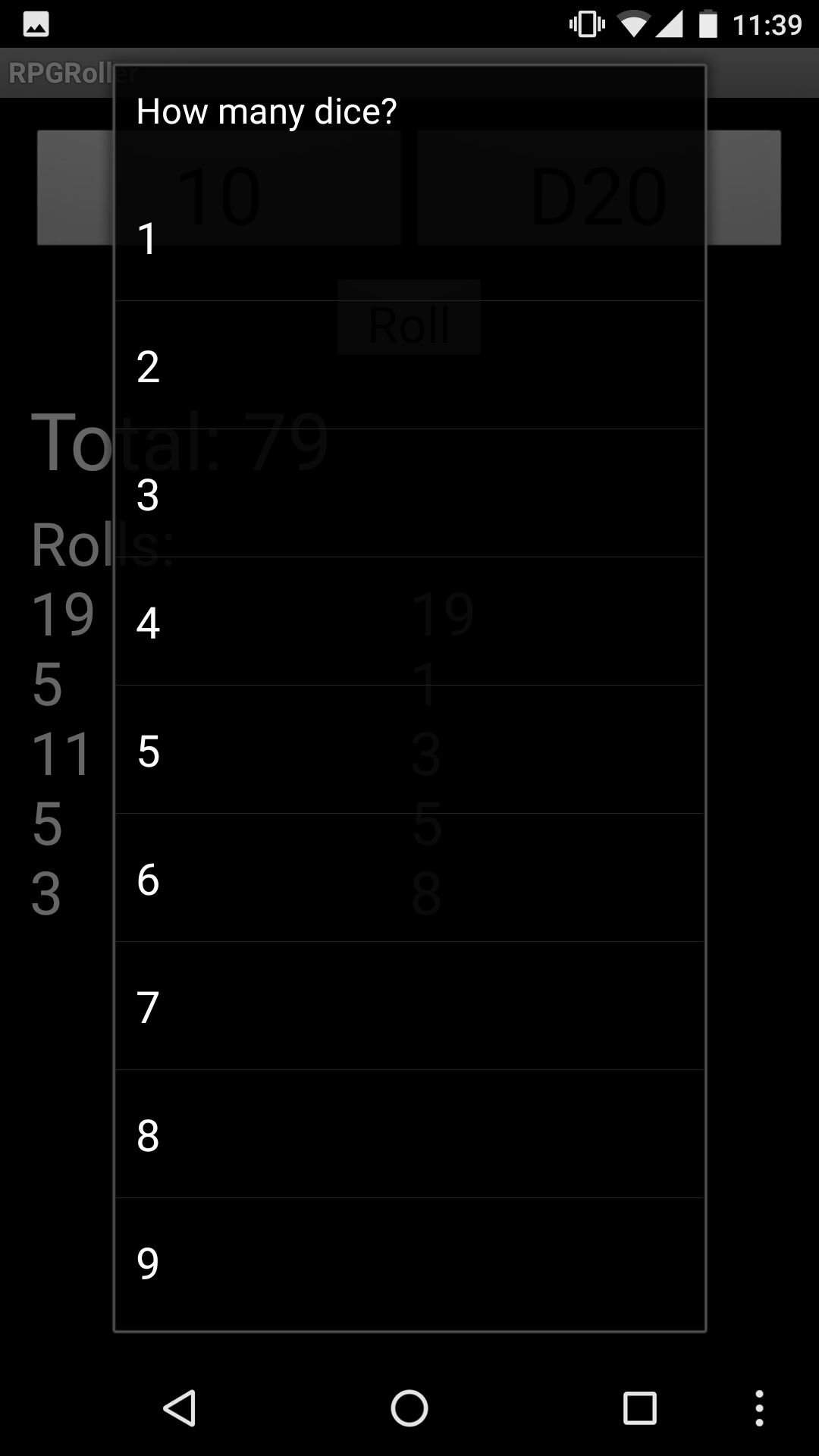Image resolution: width=819 pixels, height=1456 pixels.
Task: Open the overflow menu in navigation bar
Action: [759, 1408]
